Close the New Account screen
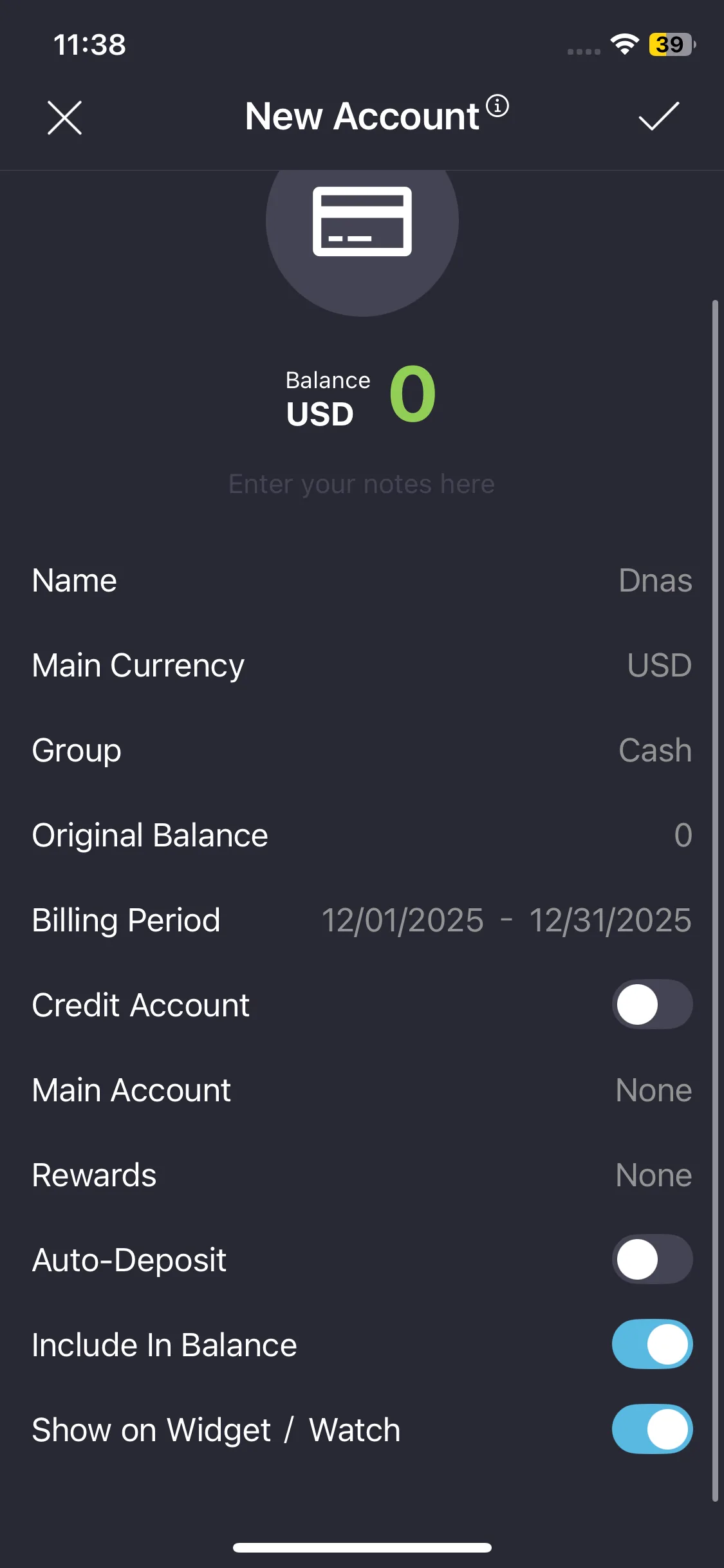The width and height of the screenshot is (724, 1568). (x=64, y=118)
